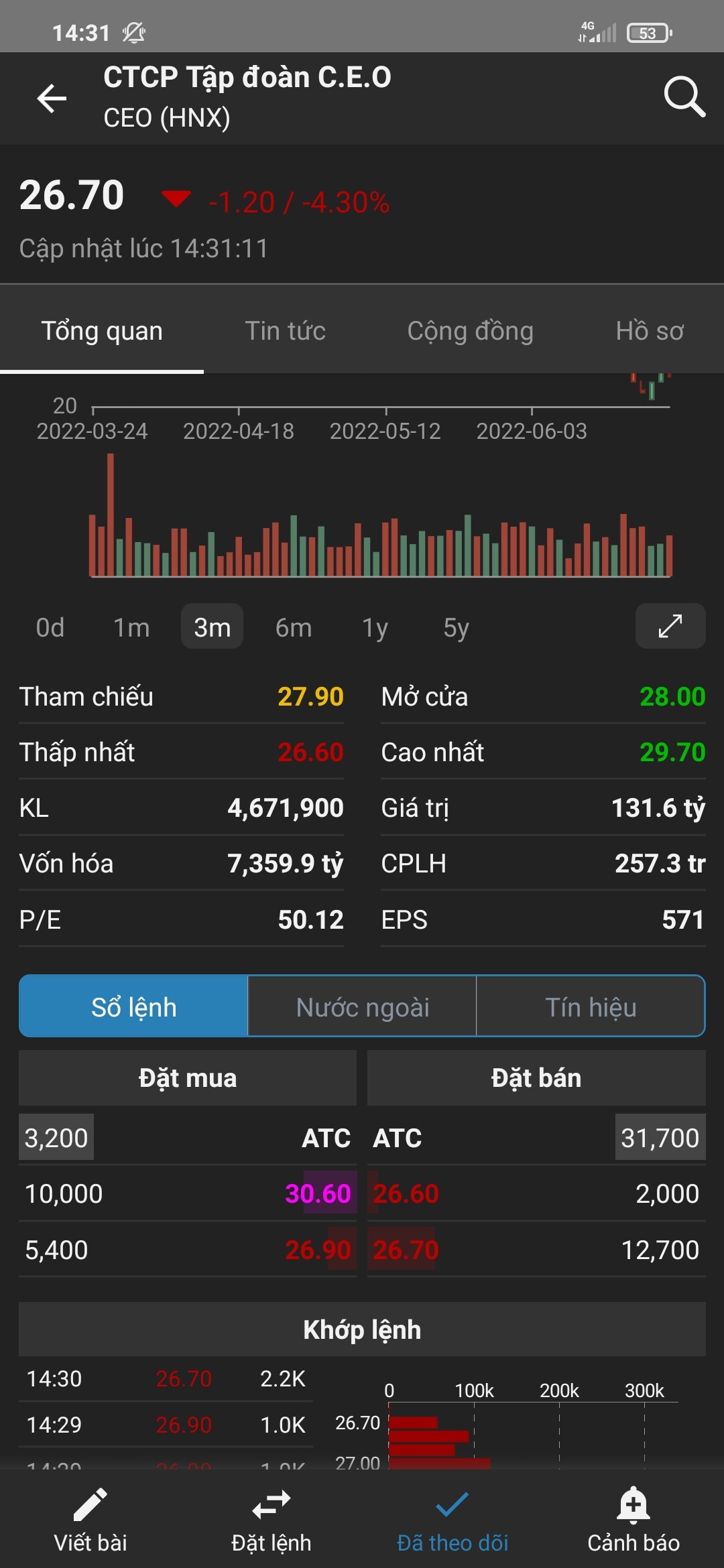Go back using the arrow icon

coord(52,99)
